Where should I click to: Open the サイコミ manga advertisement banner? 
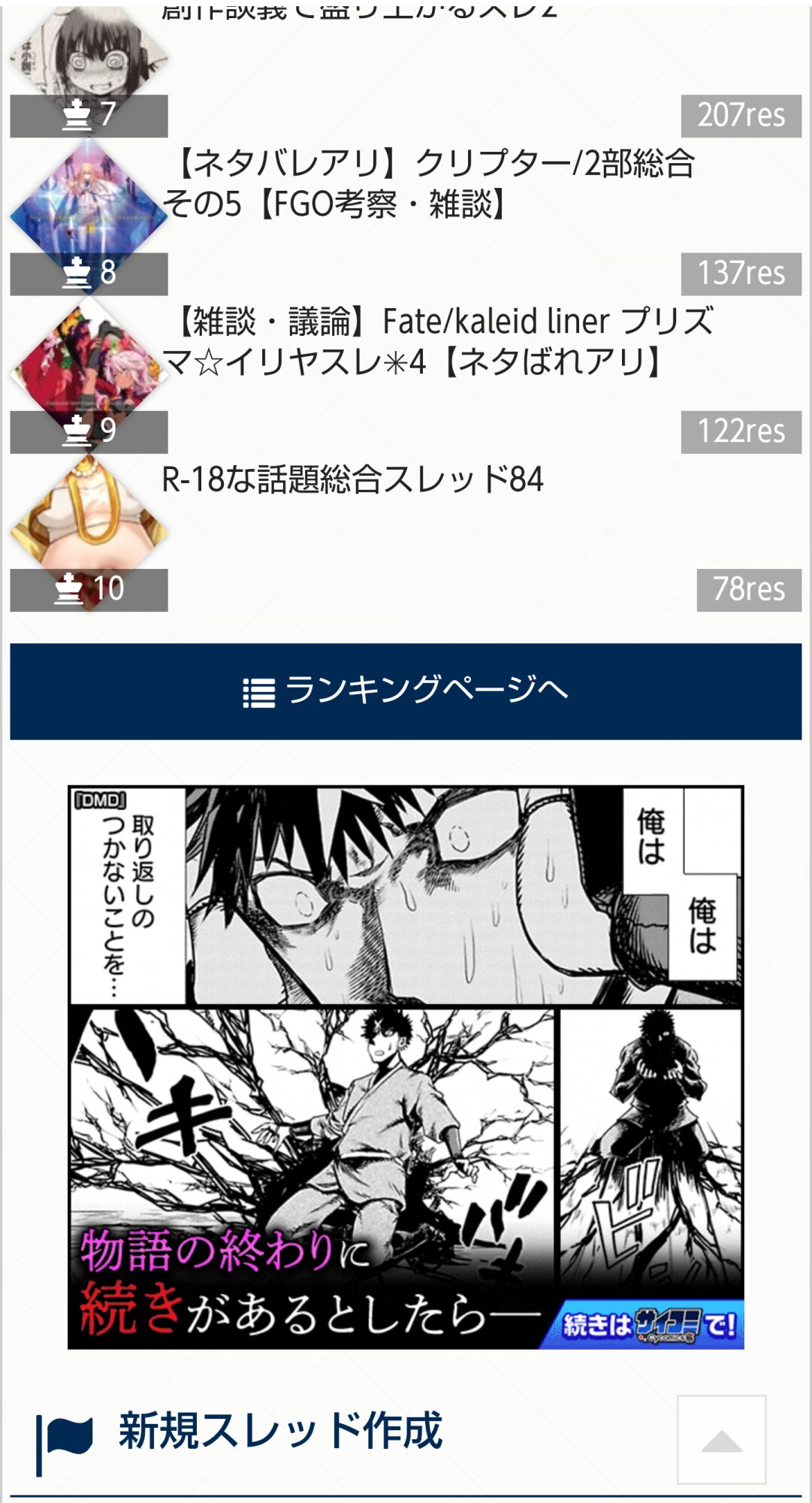(406, 1067)
